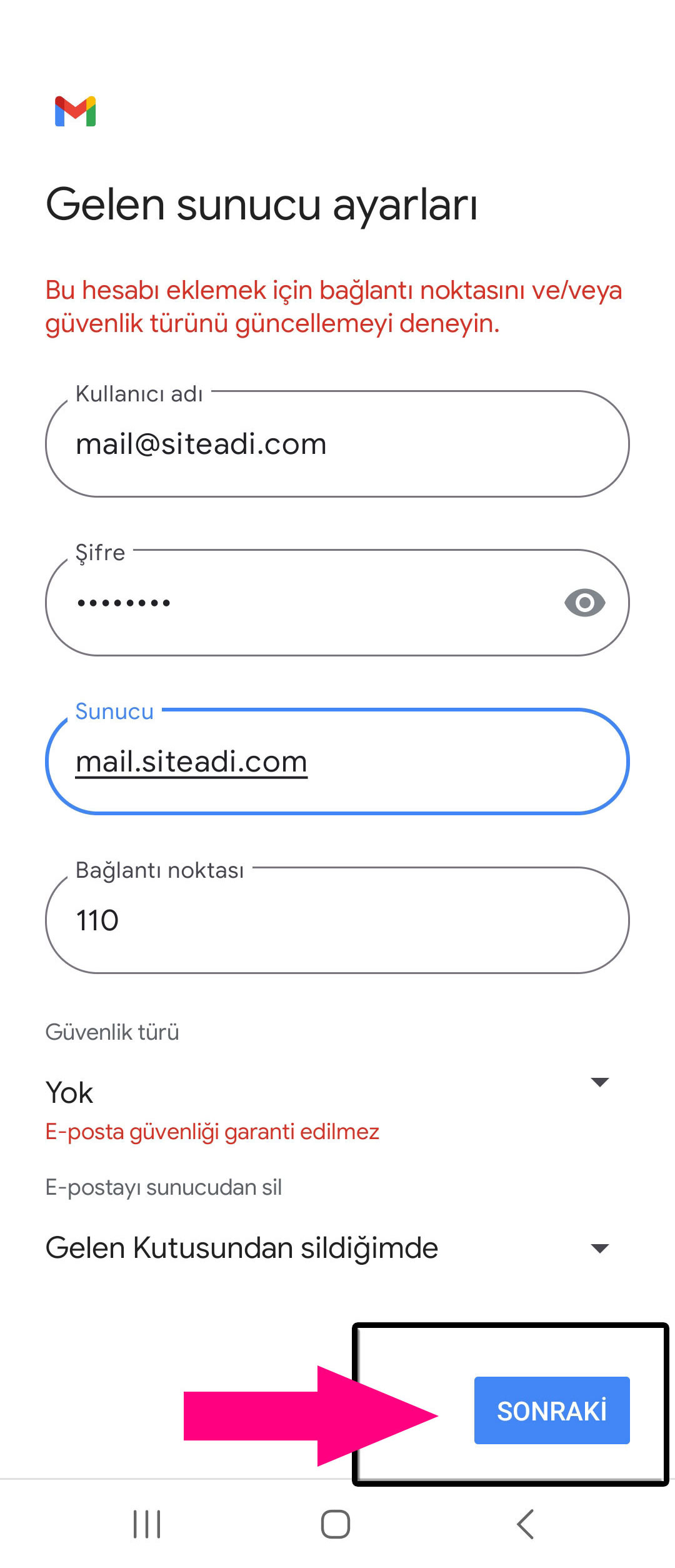Open the Güvenlik türü dropdown
The image size is (675, 1568).
point(328,1092)
